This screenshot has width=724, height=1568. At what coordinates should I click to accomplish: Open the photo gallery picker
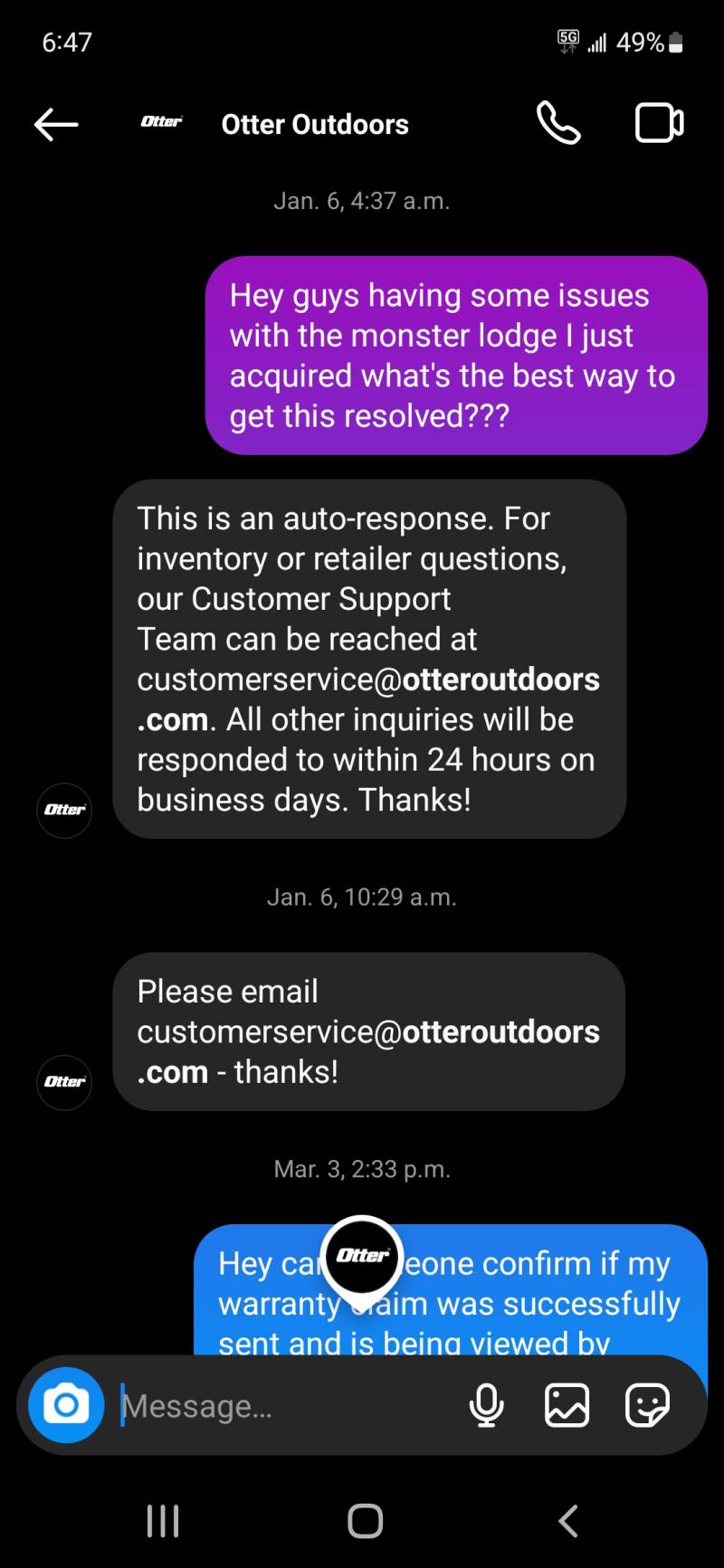567,1405
